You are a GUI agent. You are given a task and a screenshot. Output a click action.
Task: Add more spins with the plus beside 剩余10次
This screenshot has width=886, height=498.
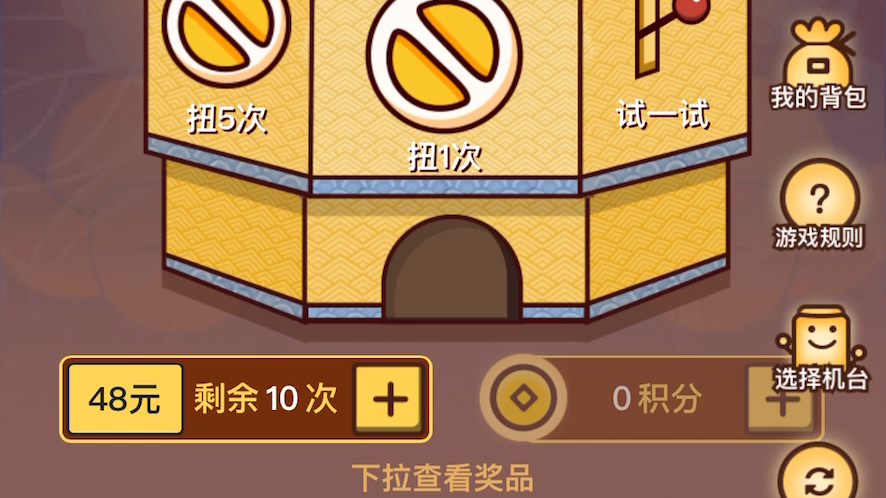point(389,399)
